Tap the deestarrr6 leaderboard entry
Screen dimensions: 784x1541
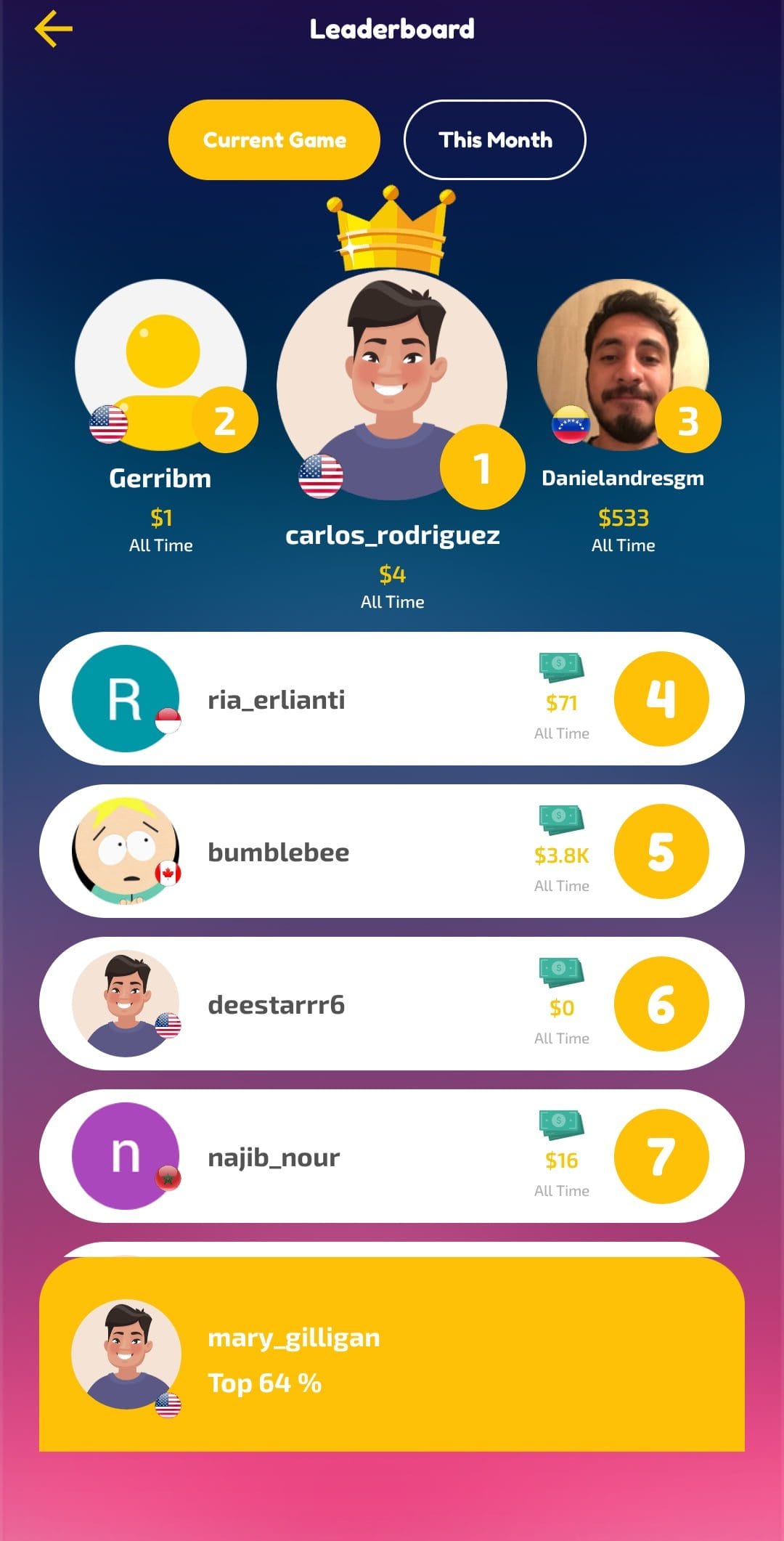(392, 1004)
